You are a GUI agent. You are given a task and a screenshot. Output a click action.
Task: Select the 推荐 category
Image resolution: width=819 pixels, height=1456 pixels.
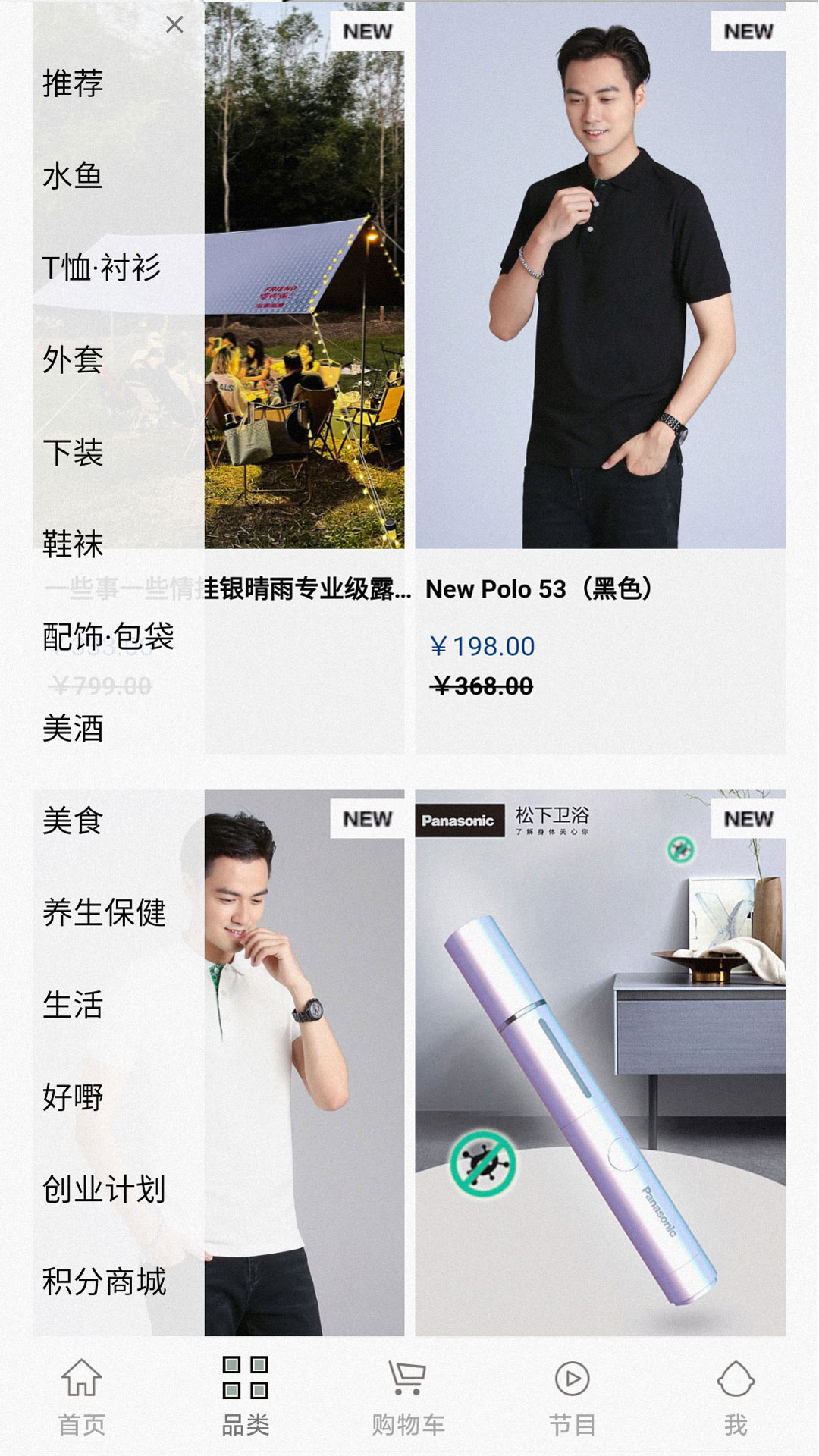click(73, 83)
